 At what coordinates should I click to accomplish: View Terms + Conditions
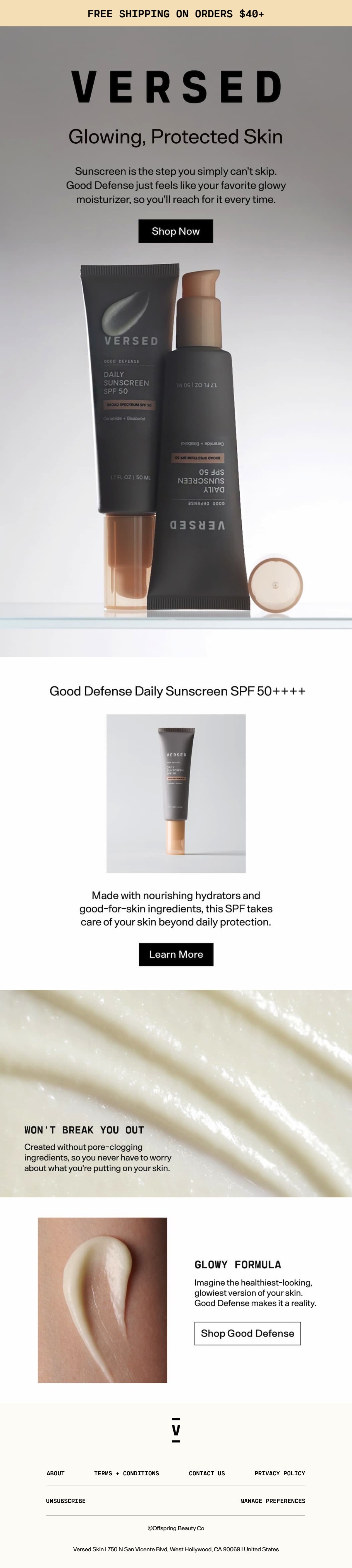coord(127,1473)
